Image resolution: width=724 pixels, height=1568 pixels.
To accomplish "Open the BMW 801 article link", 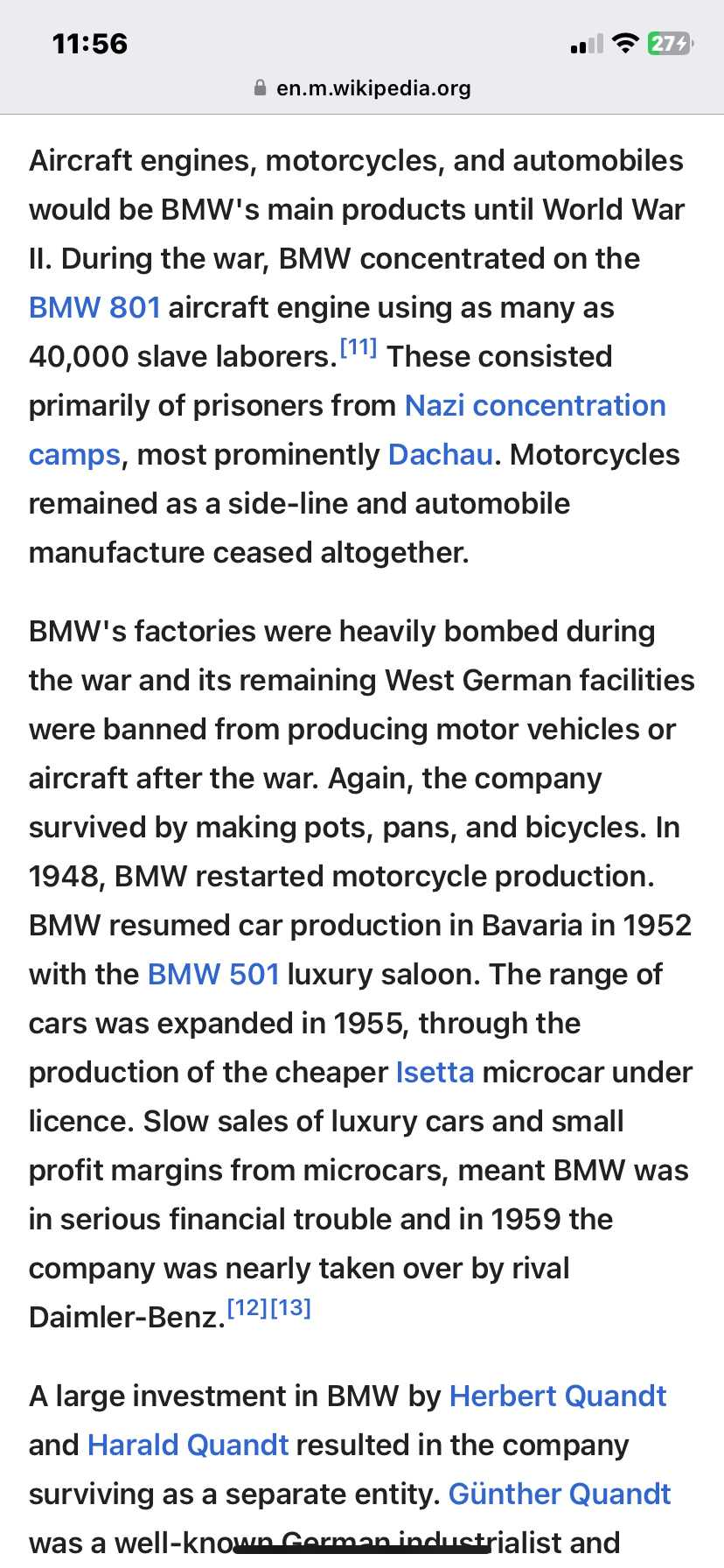I will pyautogui.click(x=94, y=308).
